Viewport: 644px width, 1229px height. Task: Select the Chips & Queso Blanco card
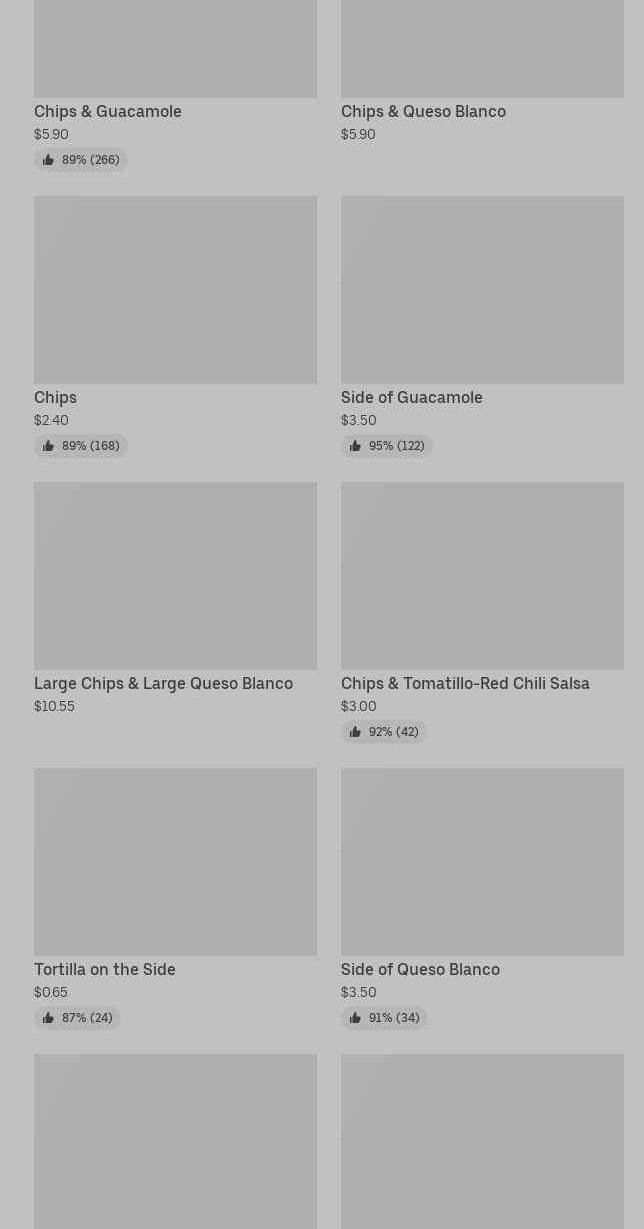point(482,72)
